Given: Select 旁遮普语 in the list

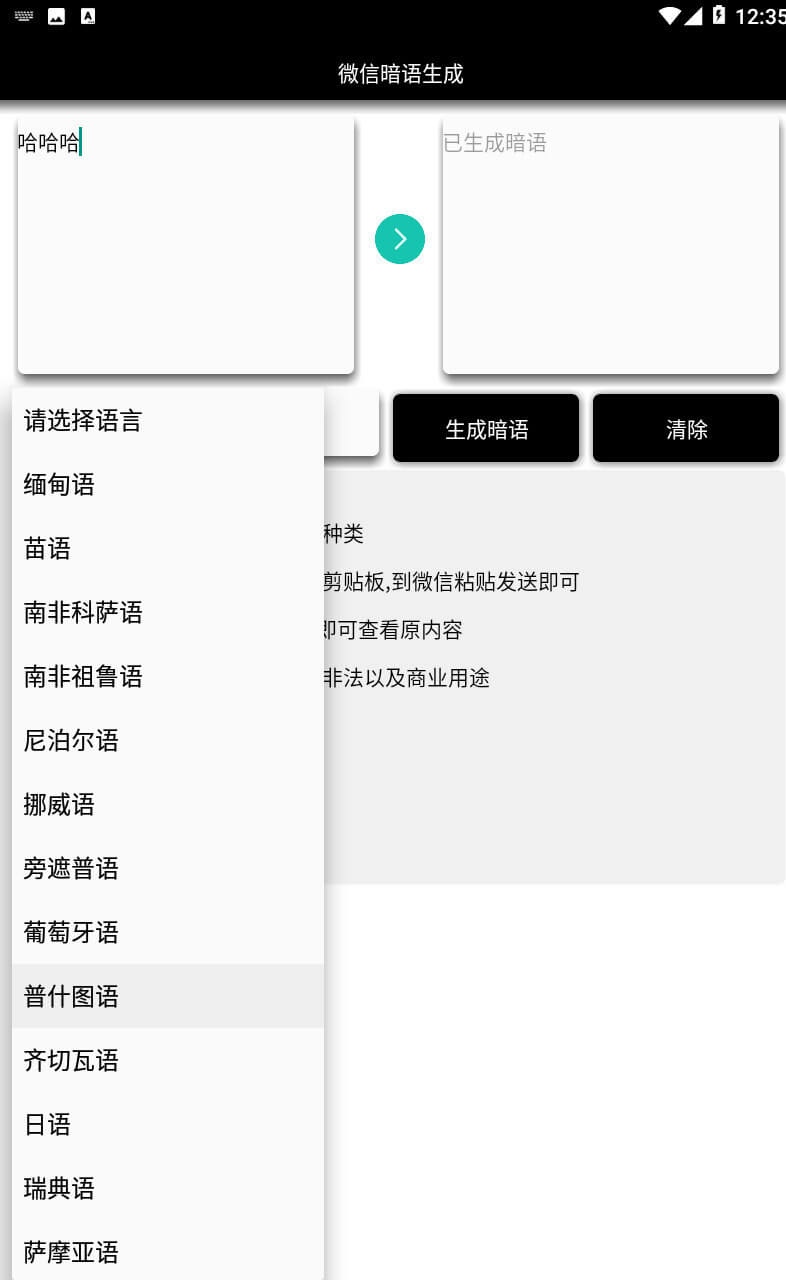Looking at the screenshot, I should tap(168, 868).
